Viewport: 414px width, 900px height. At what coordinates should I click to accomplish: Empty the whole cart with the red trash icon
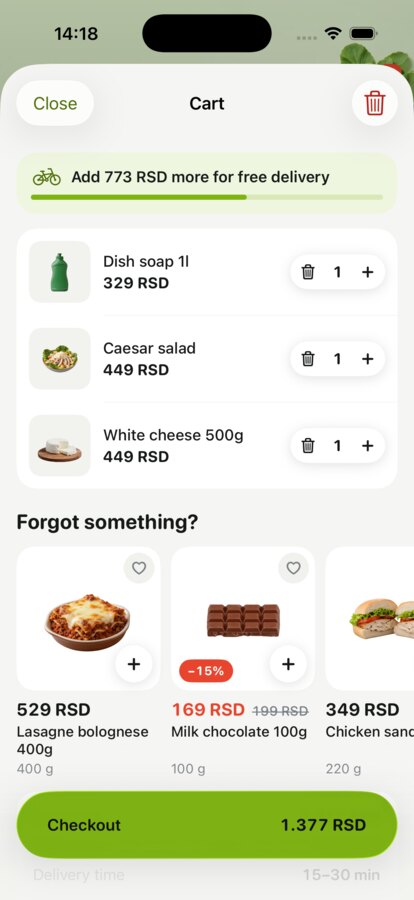[375, 103]
